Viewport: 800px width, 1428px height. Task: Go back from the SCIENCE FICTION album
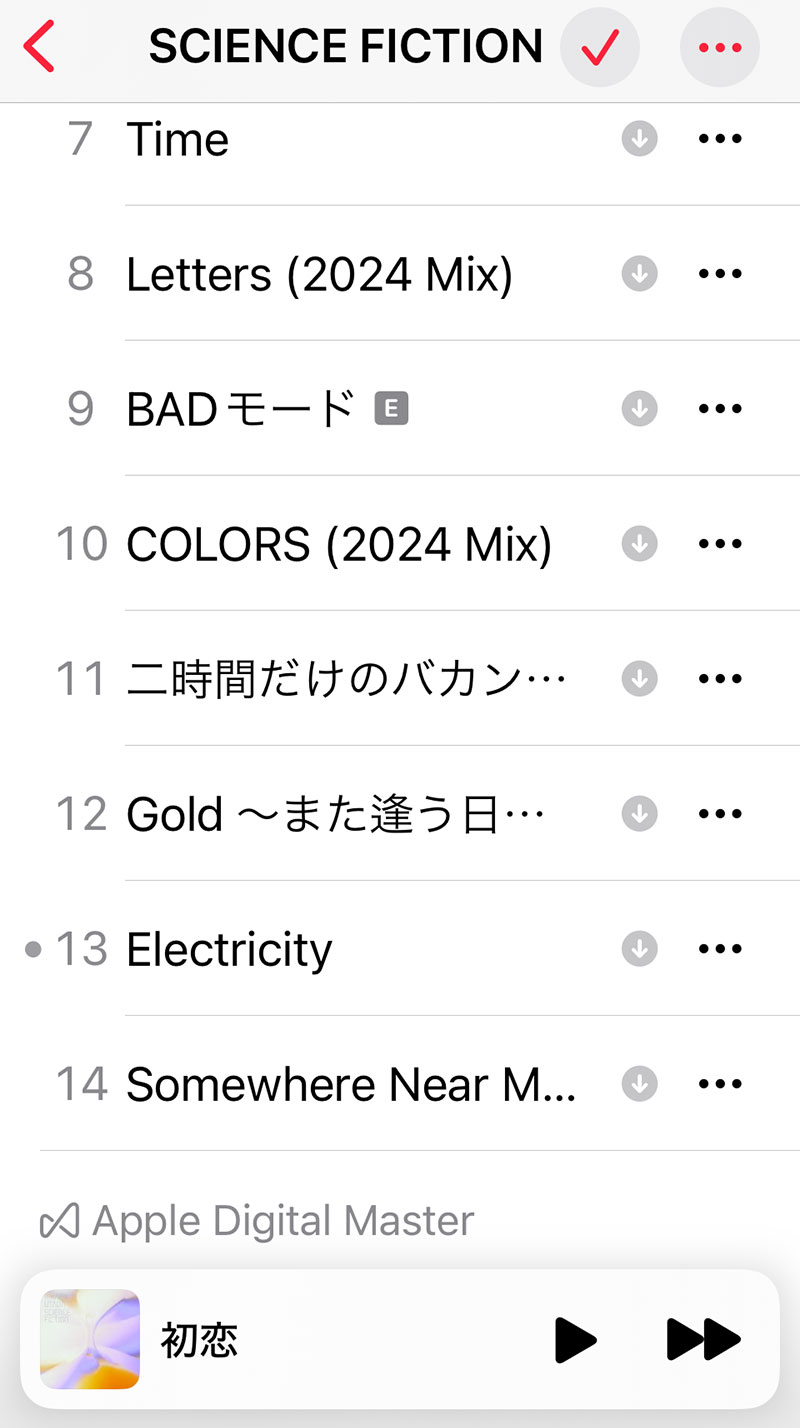(x=40, y=46)
